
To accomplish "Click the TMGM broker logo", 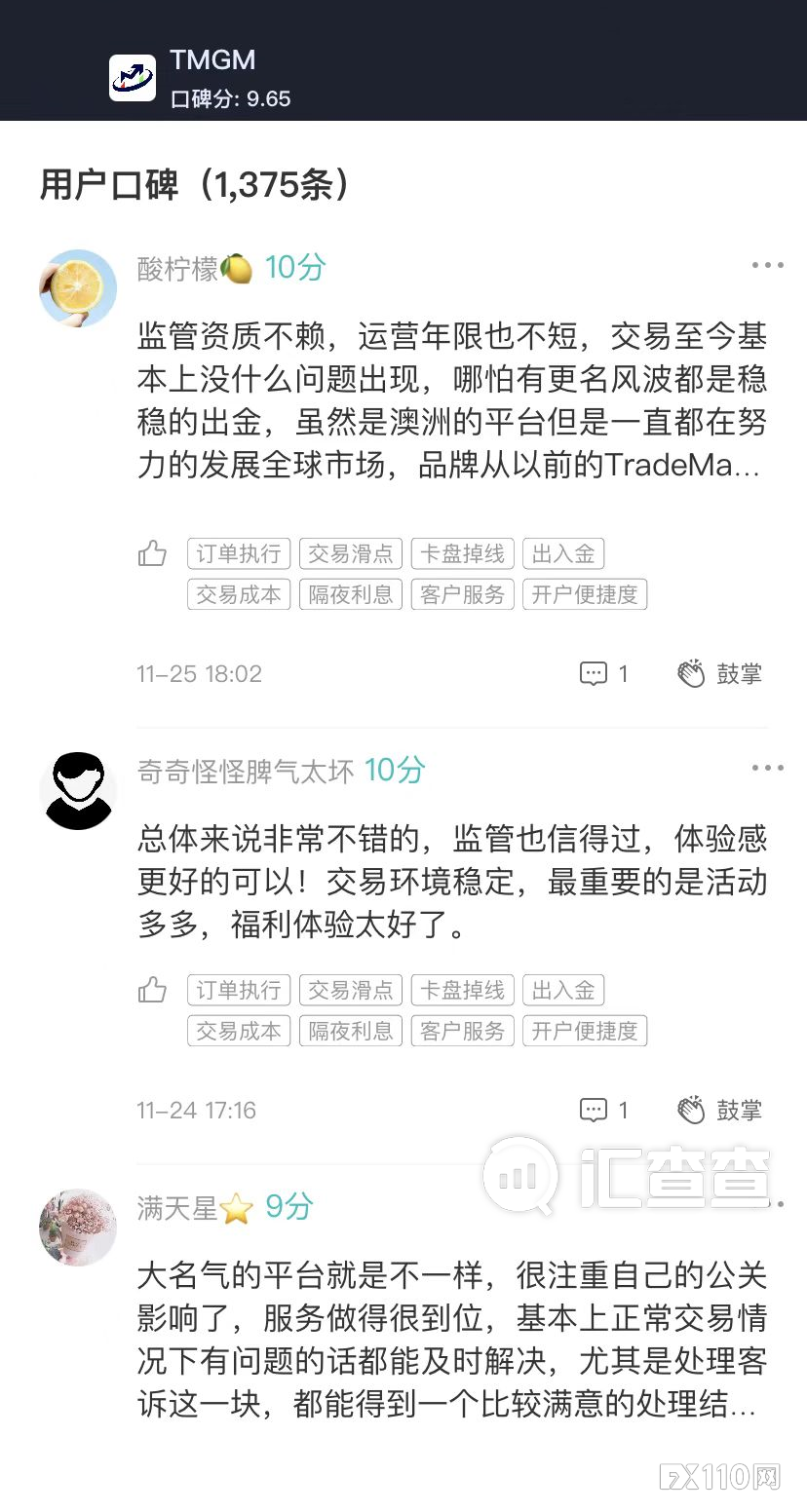I will pyautogui.click(x=133, y=76).
